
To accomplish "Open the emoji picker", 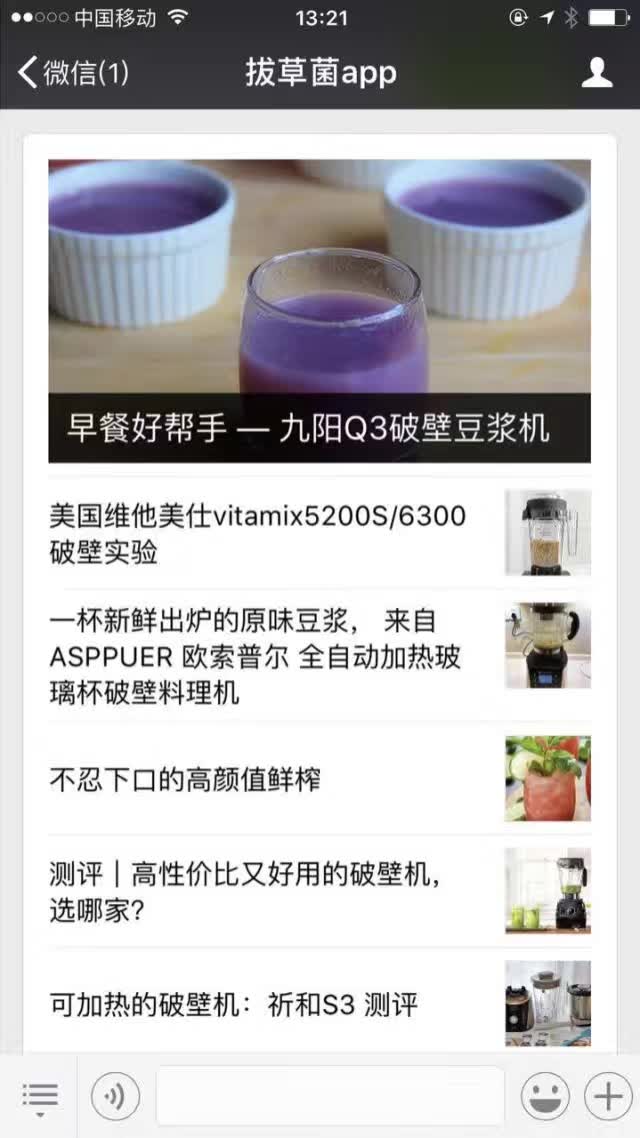I will [x=545, y=1097].
